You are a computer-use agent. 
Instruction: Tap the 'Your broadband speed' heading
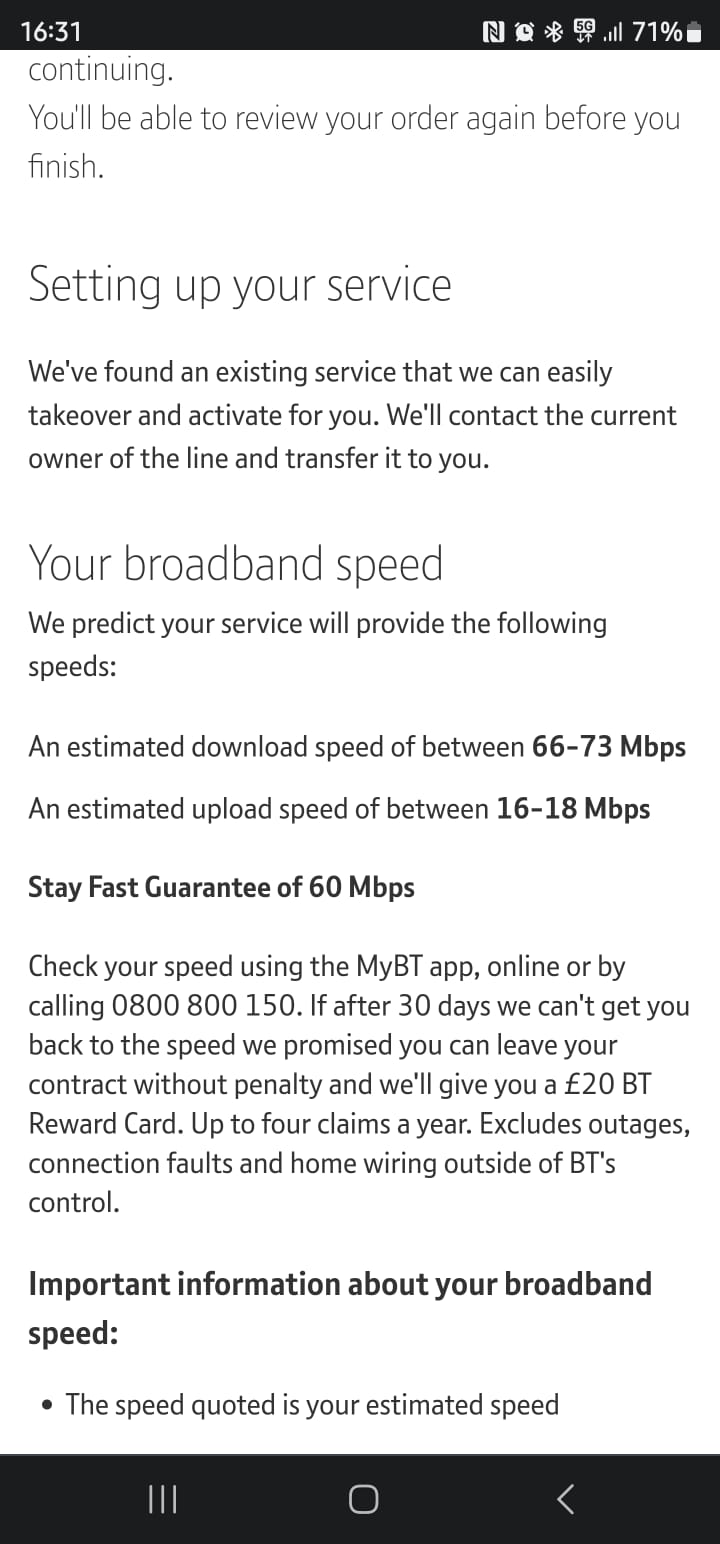click(x=236, y=562)
